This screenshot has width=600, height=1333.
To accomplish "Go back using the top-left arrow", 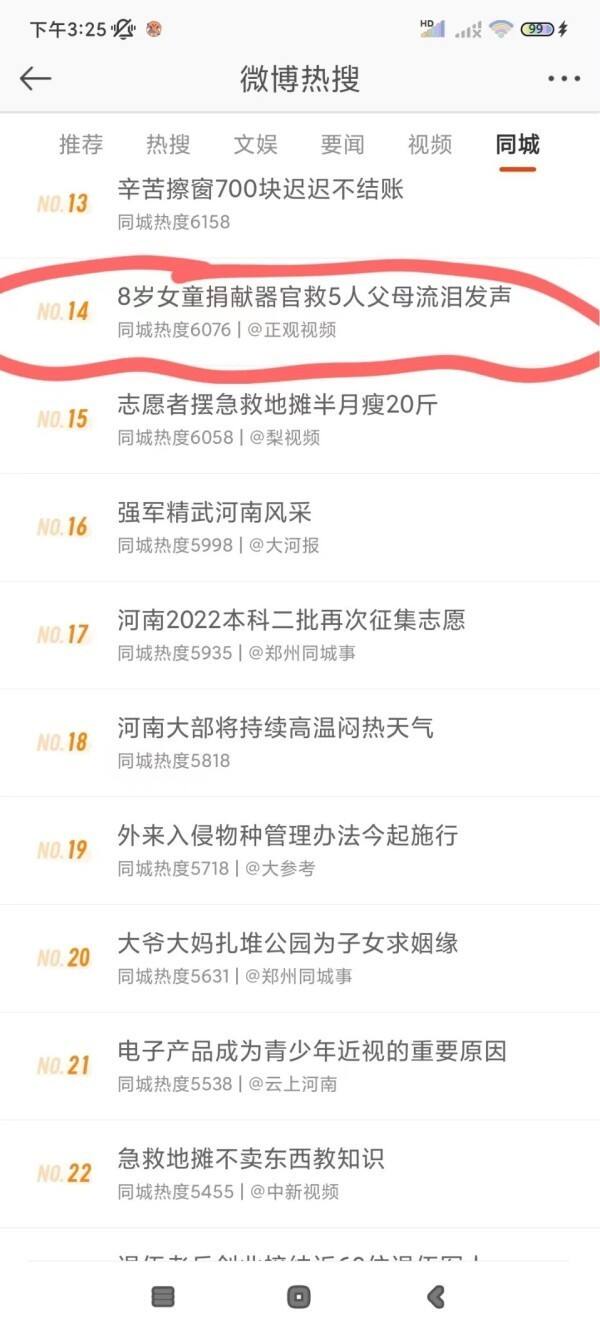I will [x=35, y=79].
